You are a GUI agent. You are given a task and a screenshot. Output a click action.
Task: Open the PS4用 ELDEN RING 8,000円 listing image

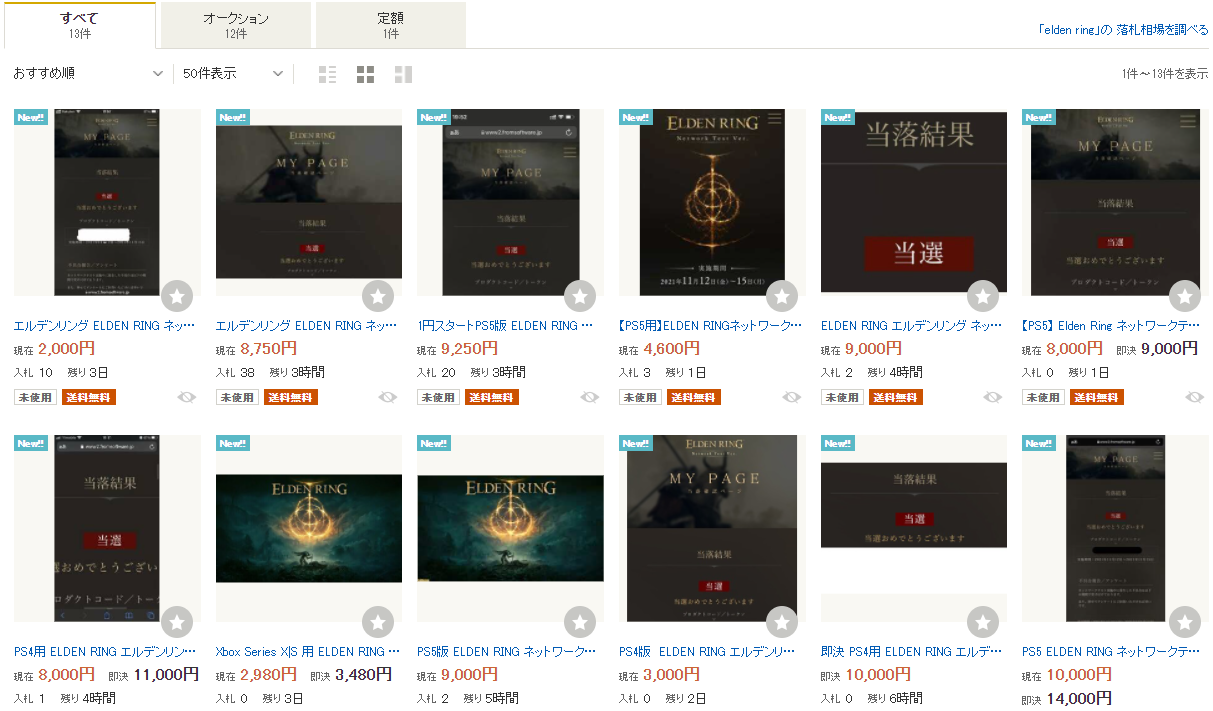tap(107, 528)
